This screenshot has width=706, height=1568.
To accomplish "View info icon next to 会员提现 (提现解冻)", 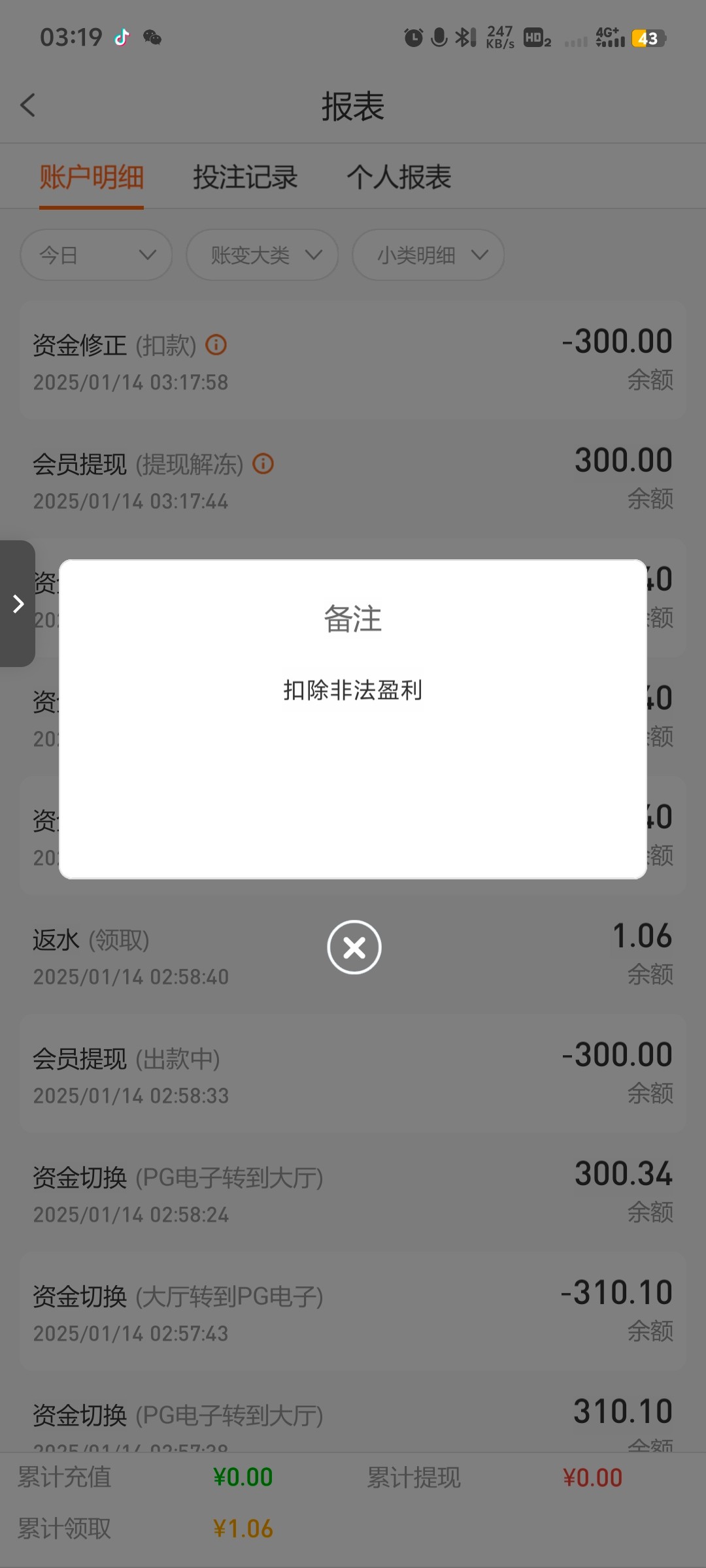I will [263, 464].
